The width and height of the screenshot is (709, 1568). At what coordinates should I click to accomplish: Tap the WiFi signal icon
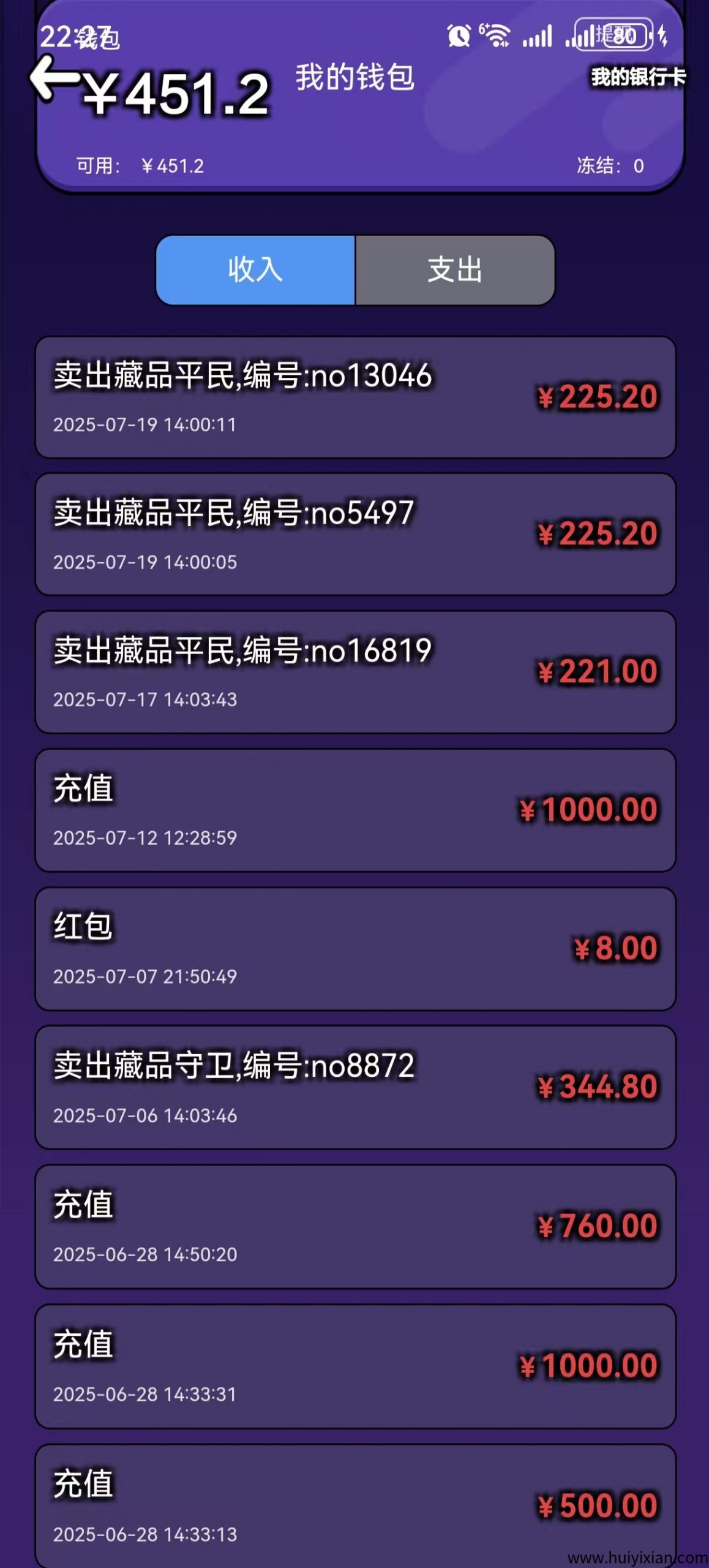pos(496,36)
